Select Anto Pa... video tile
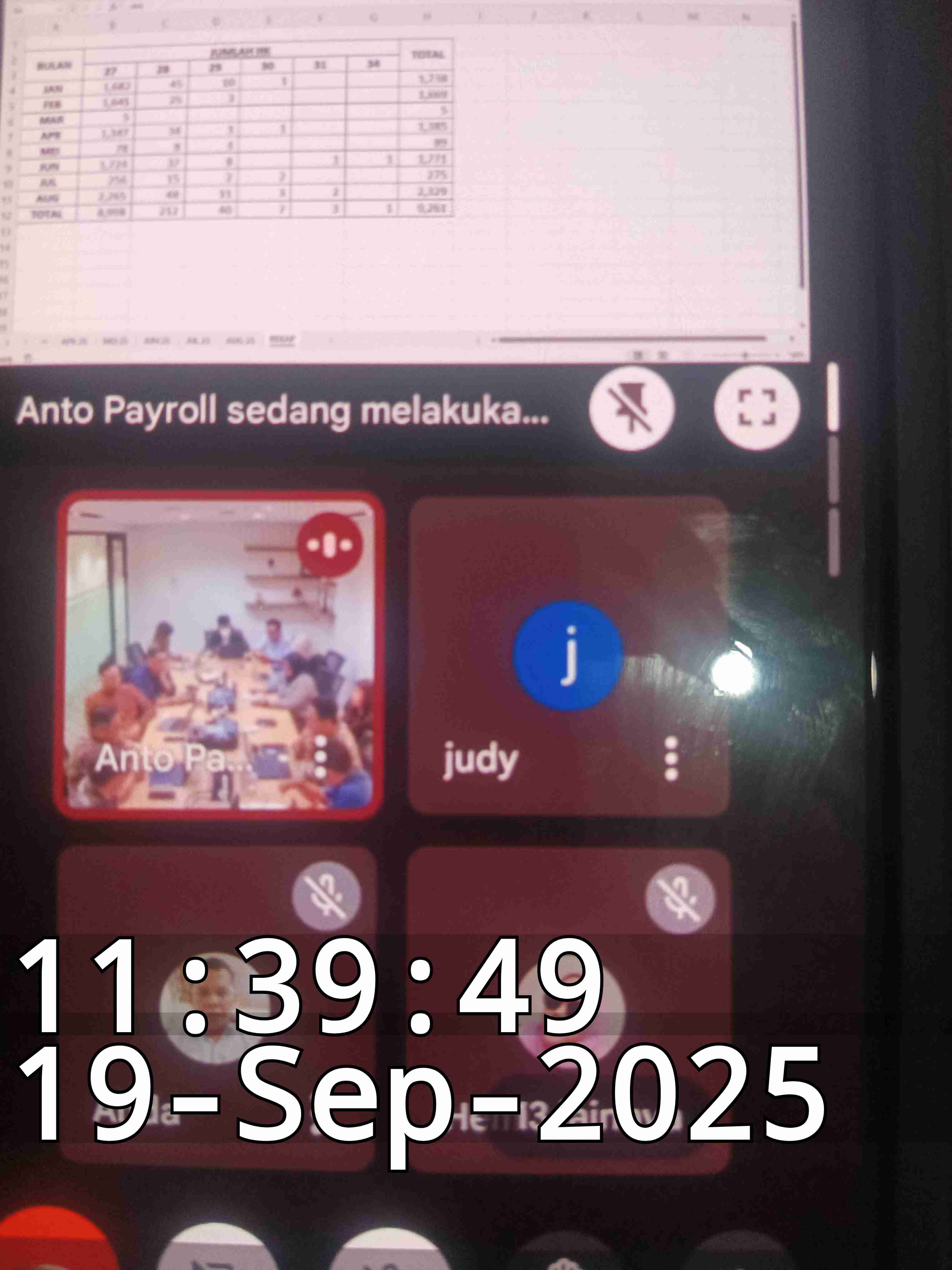The height and width of the screenshot is (1270, 952). click(218, 655)
